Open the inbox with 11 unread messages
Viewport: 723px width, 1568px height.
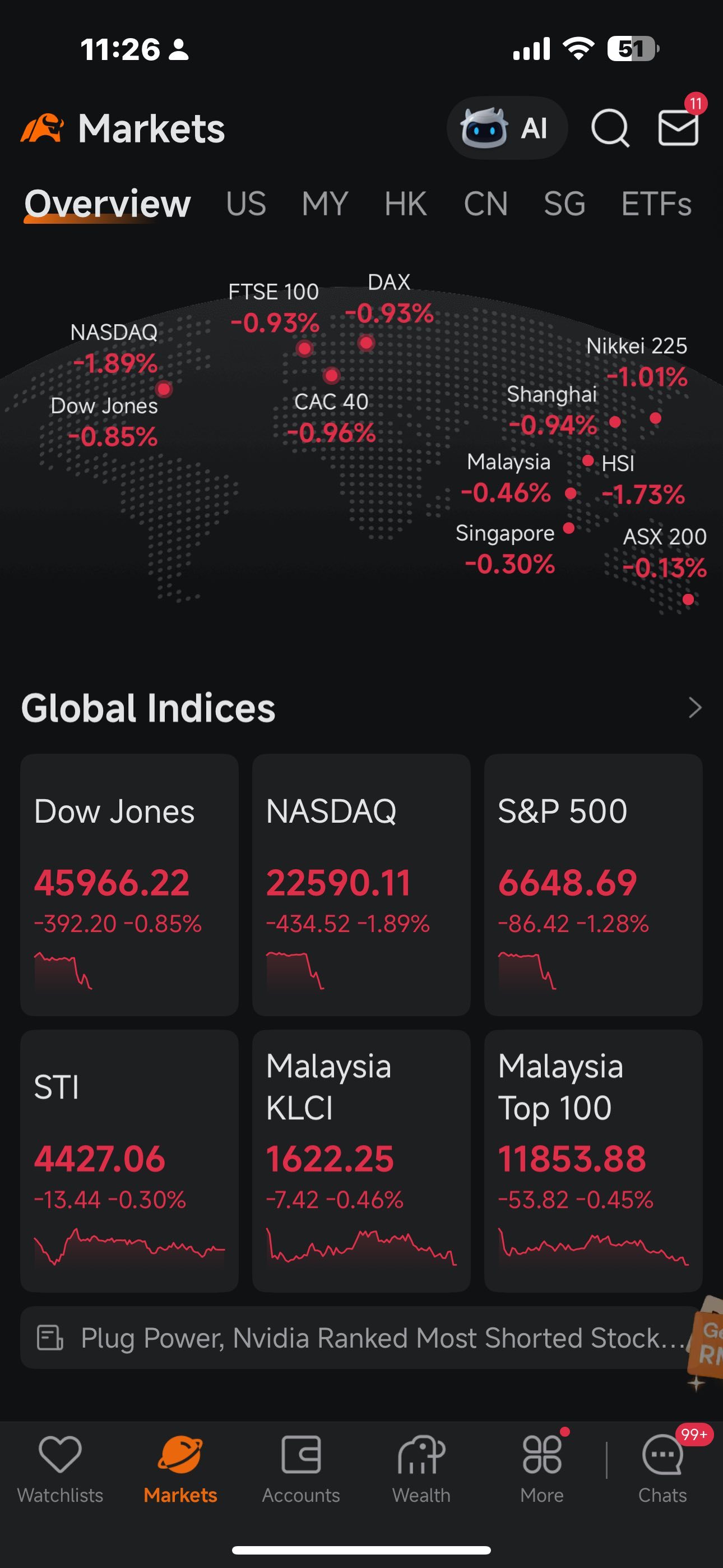tap(678, 128)
